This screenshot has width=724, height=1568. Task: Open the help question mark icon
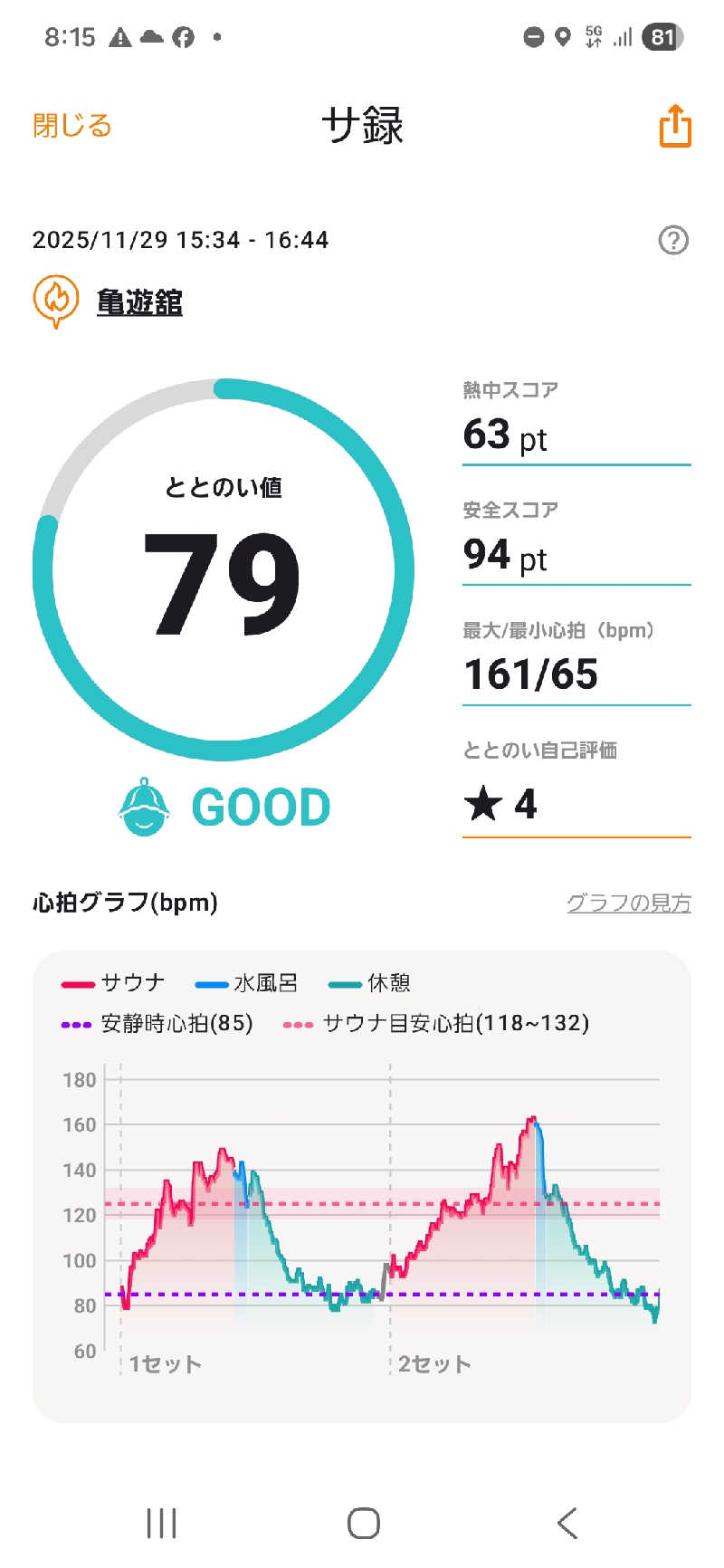pos(673,240)
